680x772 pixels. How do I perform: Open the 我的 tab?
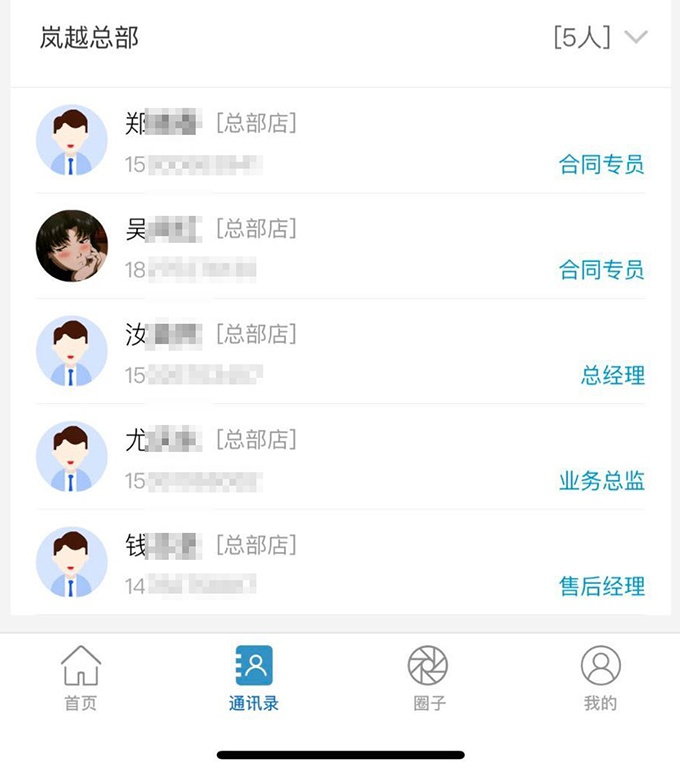tap(600, 678)
